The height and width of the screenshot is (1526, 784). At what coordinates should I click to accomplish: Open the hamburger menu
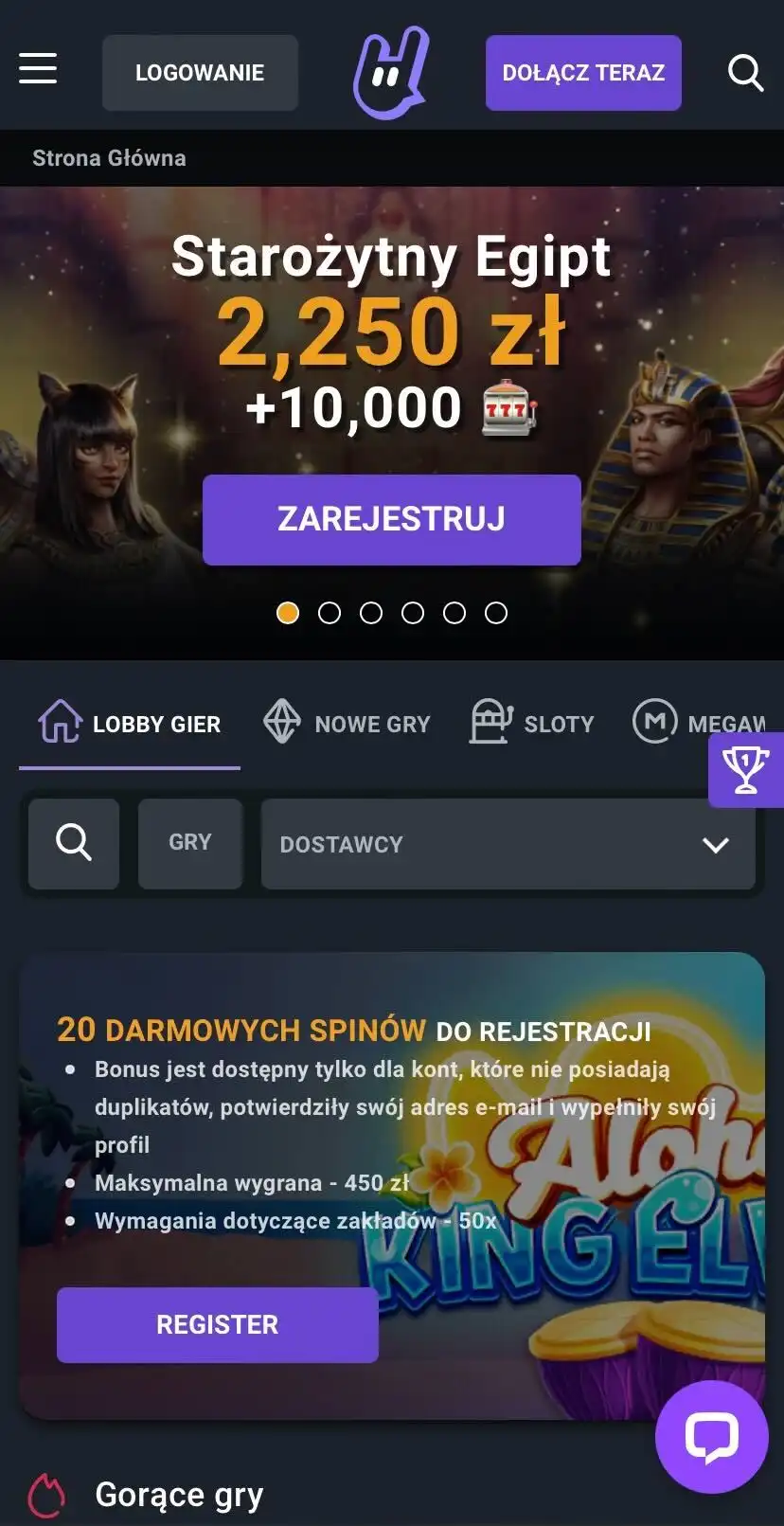38,69
